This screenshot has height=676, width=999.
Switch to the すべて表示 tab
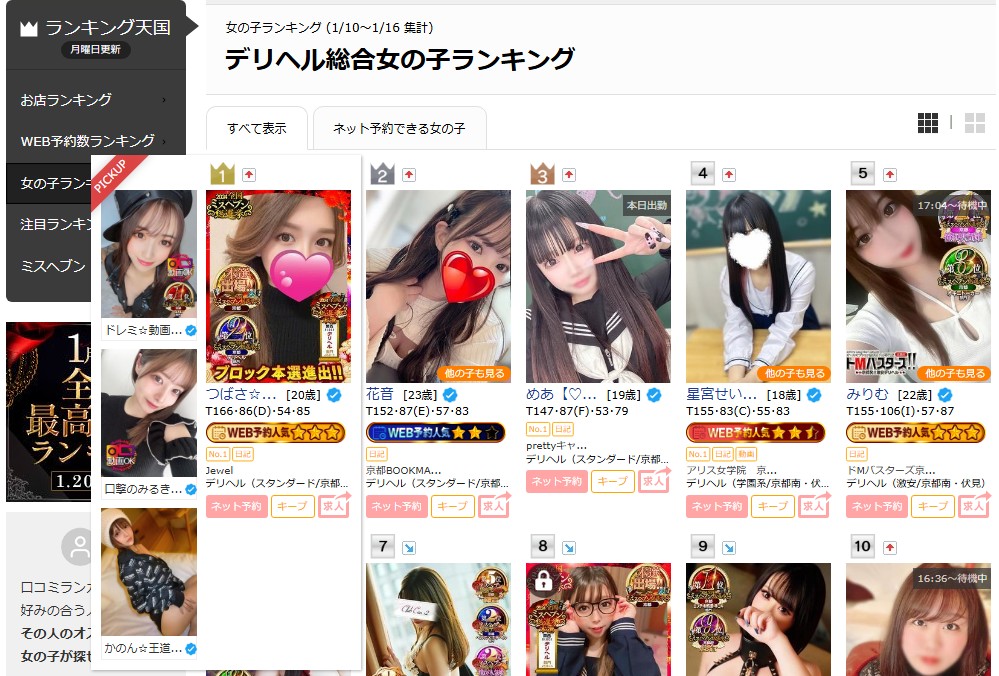[256, 129]
